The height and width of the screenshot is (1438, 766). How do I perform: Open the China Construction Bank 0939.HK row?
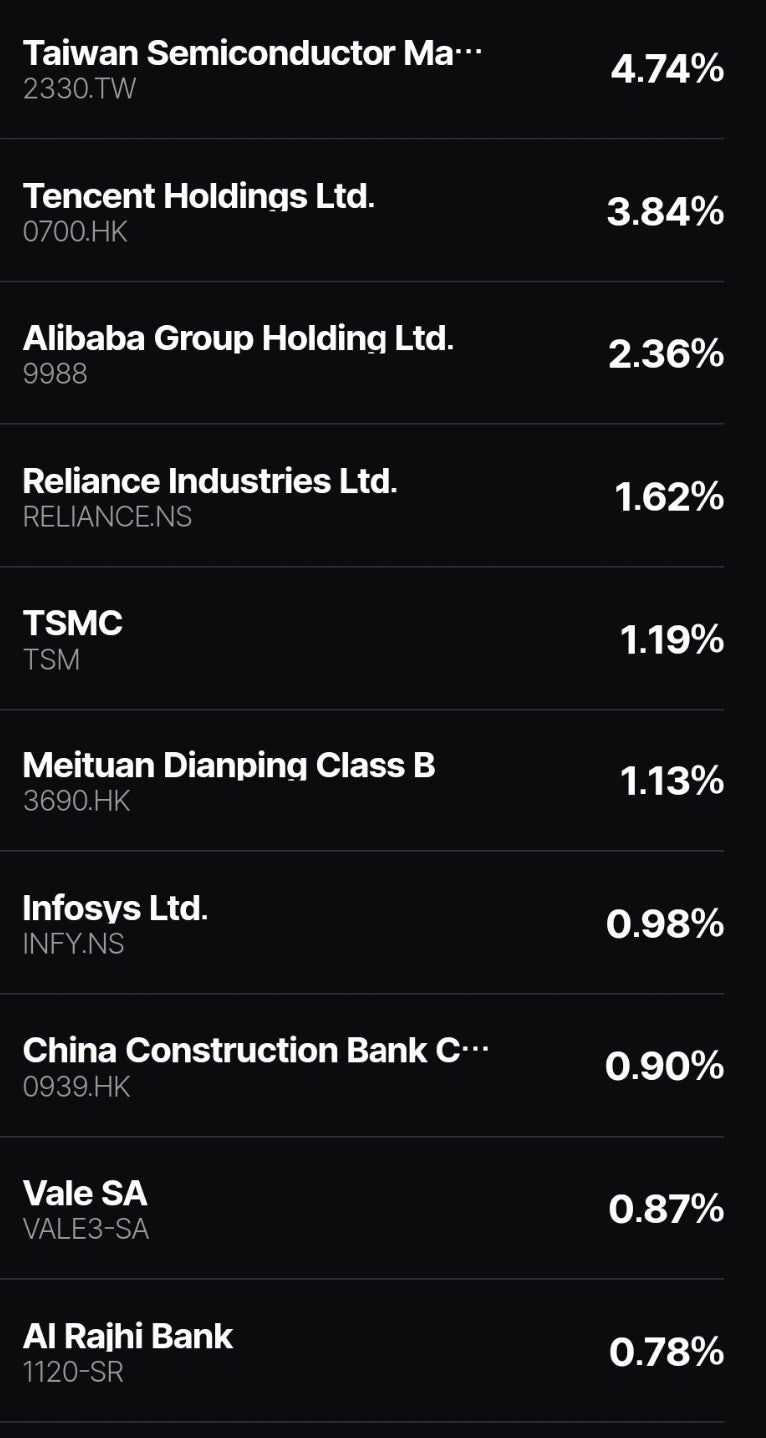click(x=255, y=1066)
